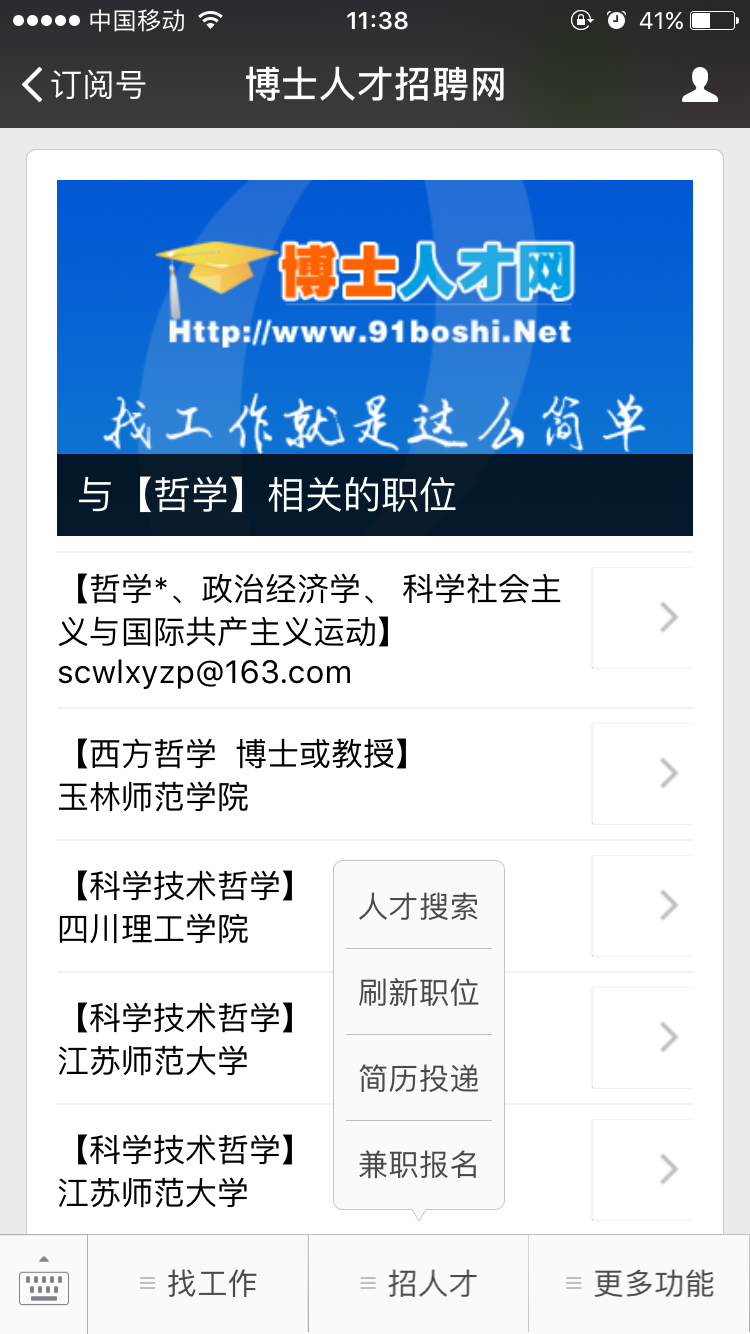The height and width of the screenshot is (1334, 750).
Task: Select 简历投递 in the popup menu
Action: [x=419, y=1078]
